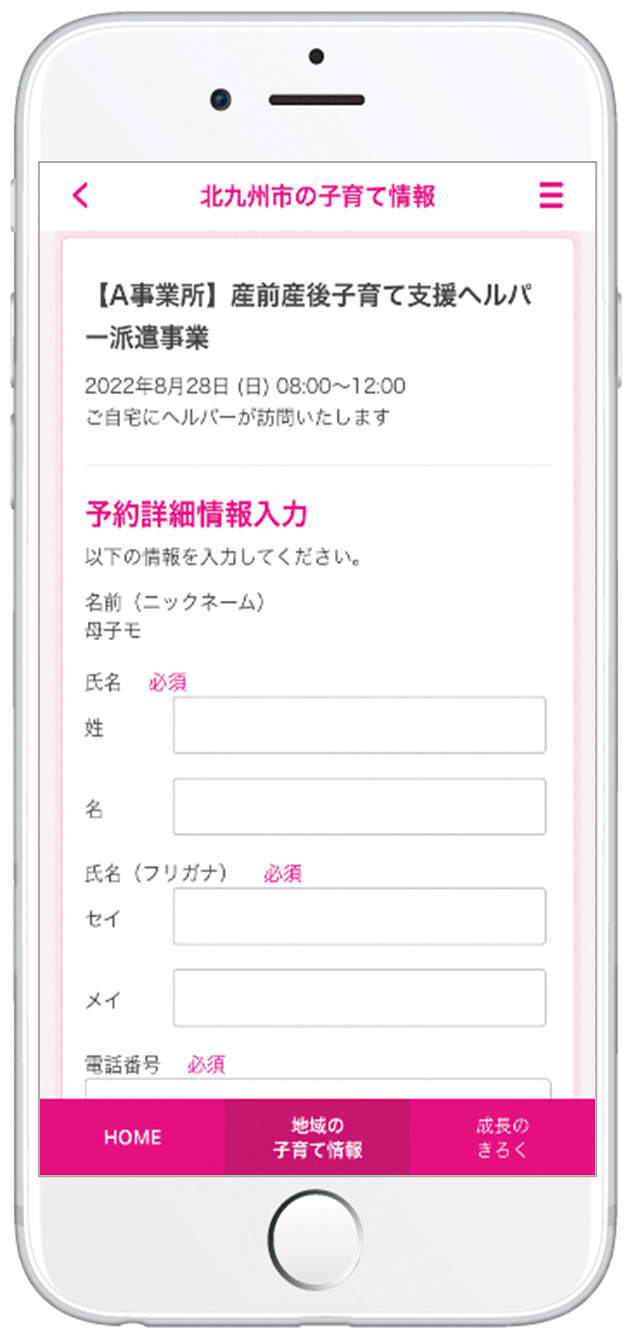Switch to the 成長のきろく tab
Image resolution: width=632 pixels, height=1336 pixels.
[502, 1138]
